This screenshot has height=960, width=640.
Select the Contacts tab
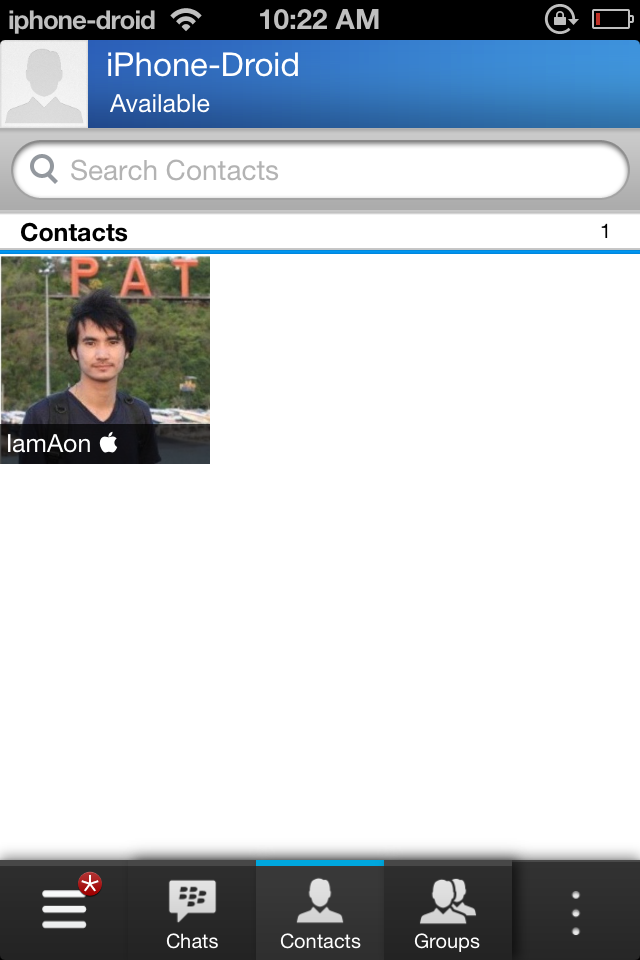[x=320, y=912]
